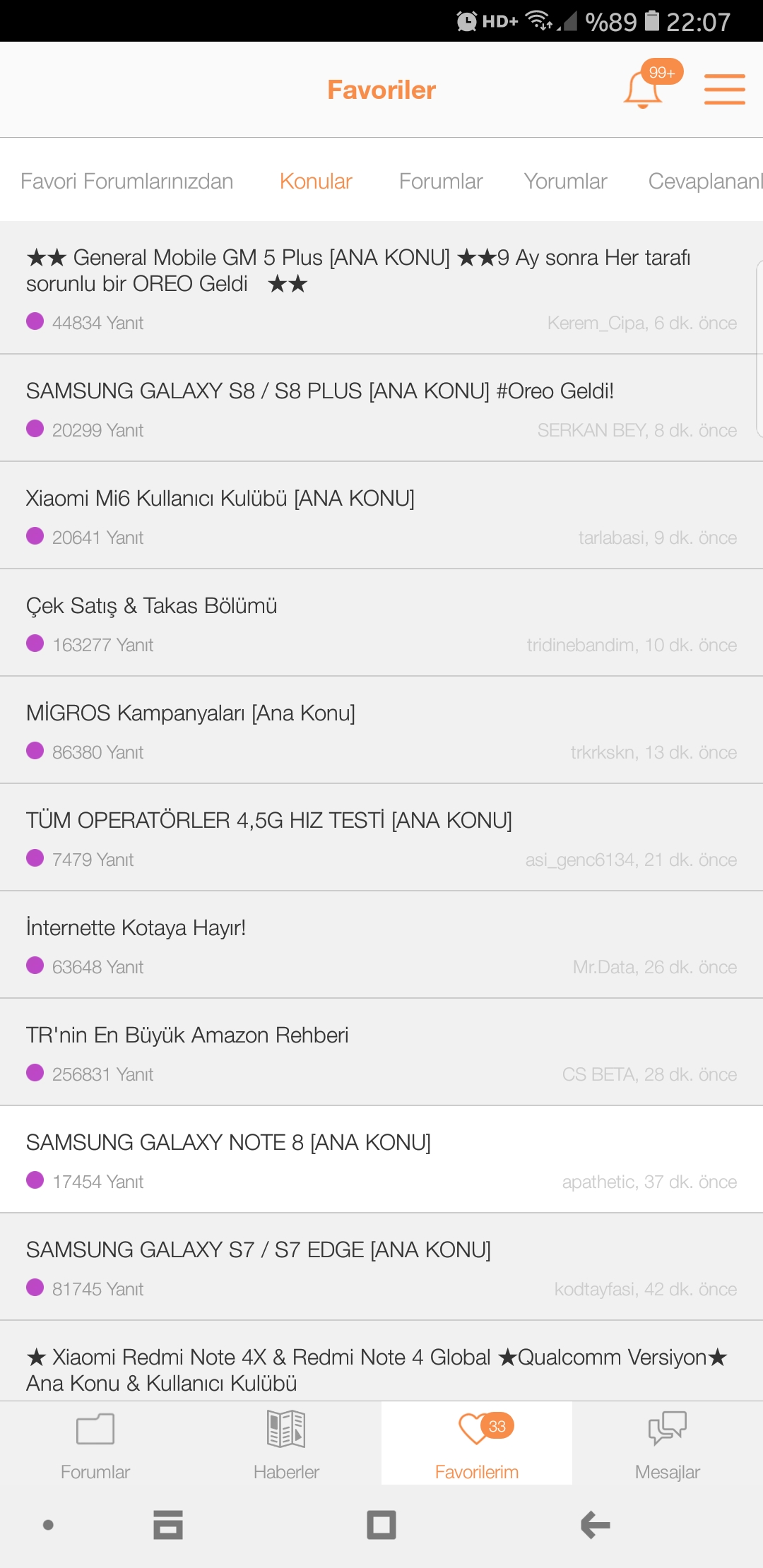The height and width of the screenshot is (1568, 763).
Task: Go to Forumlar in bottom navigation
Action: [x=95, y=1444]
